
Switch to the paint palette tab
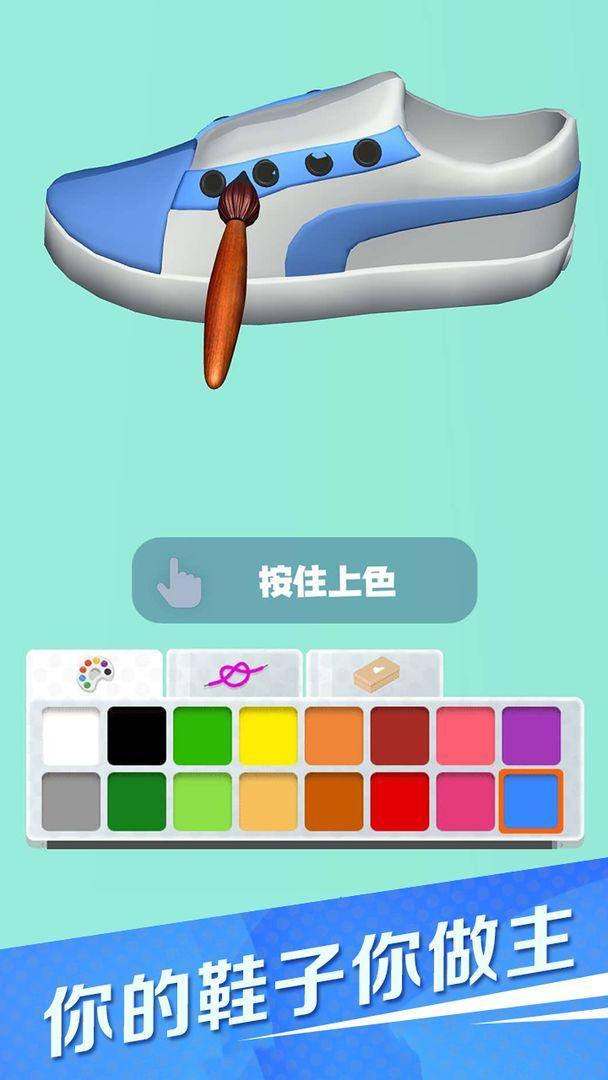click(x=95, y=674)
